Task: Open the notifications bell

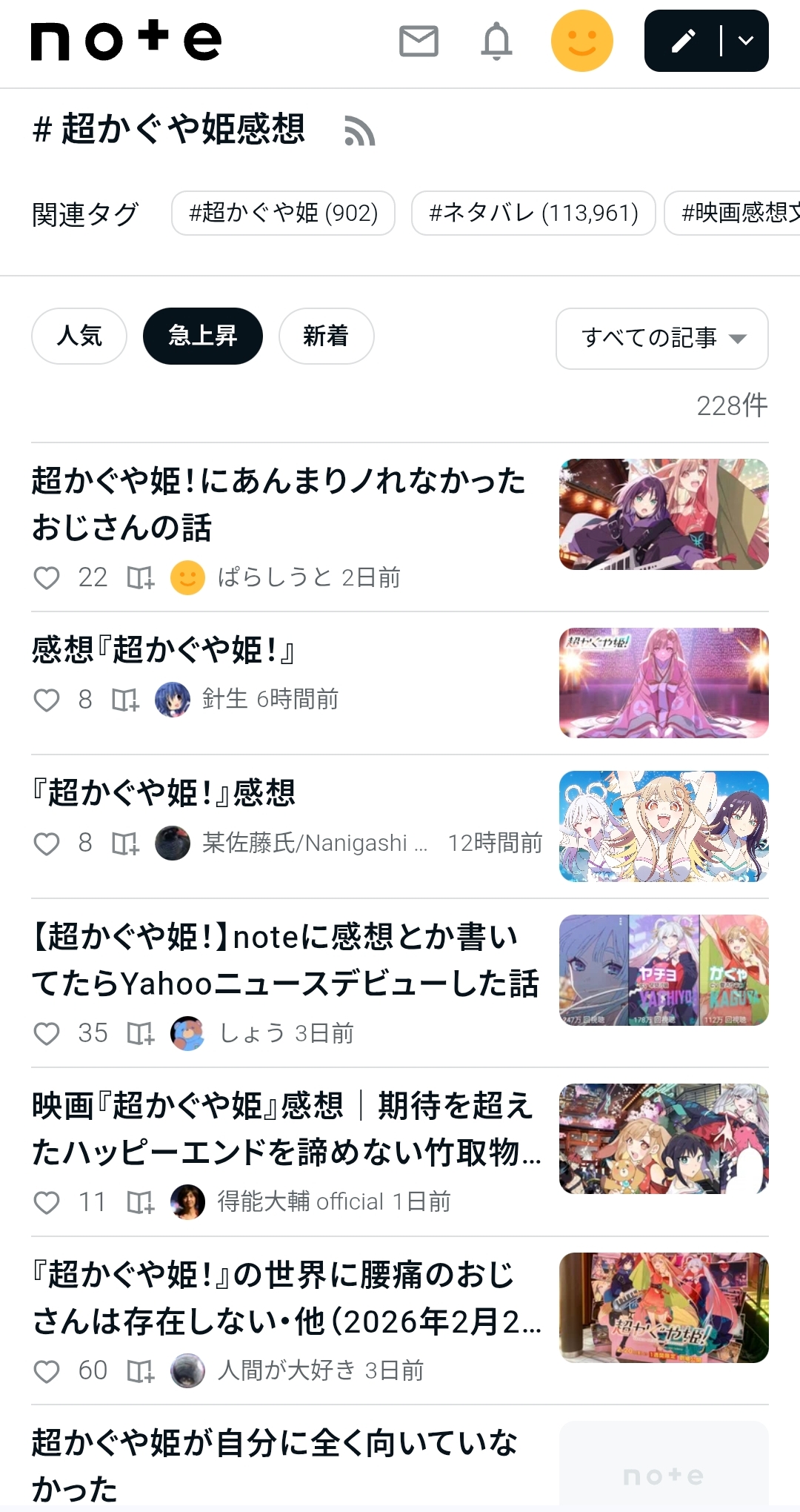Action: pos(496,42)
